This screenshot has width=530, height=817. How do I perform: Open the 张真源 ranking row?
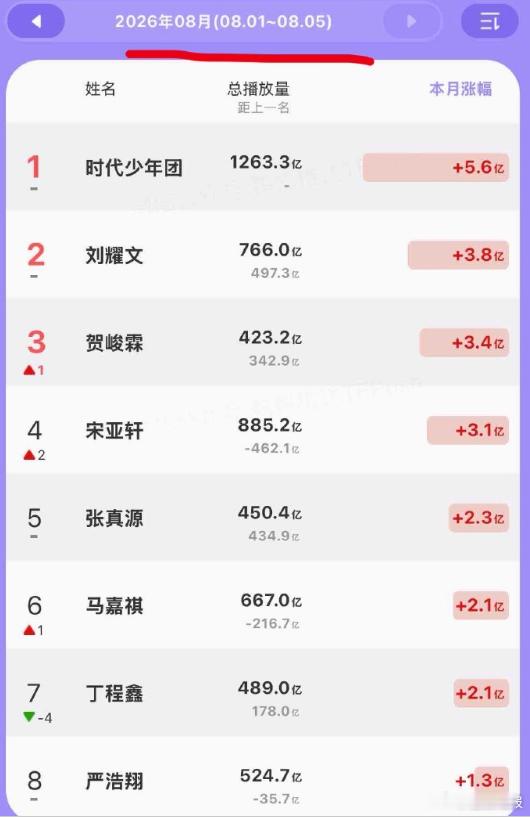click(x=263, y=517)
